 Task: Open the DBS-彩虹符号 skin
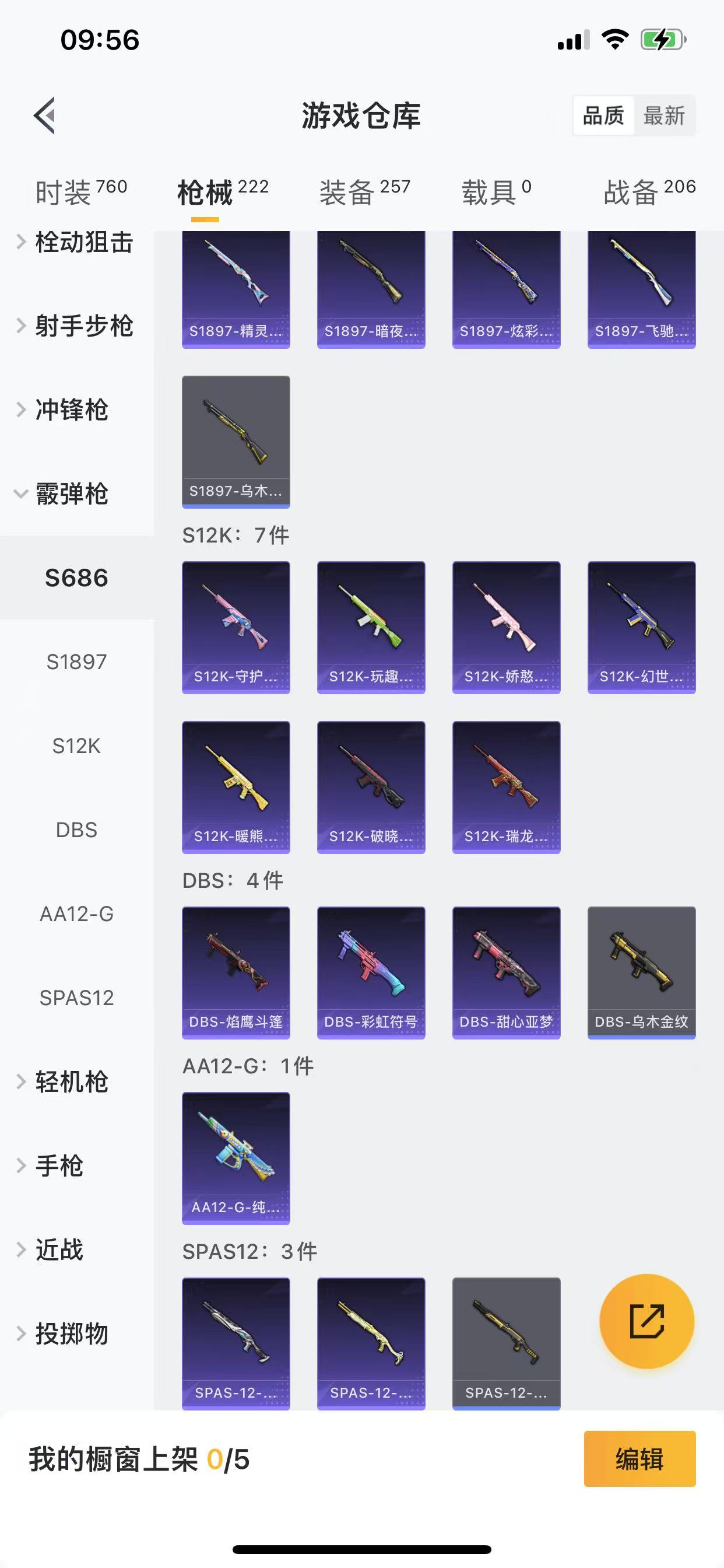tap(371, 972)
